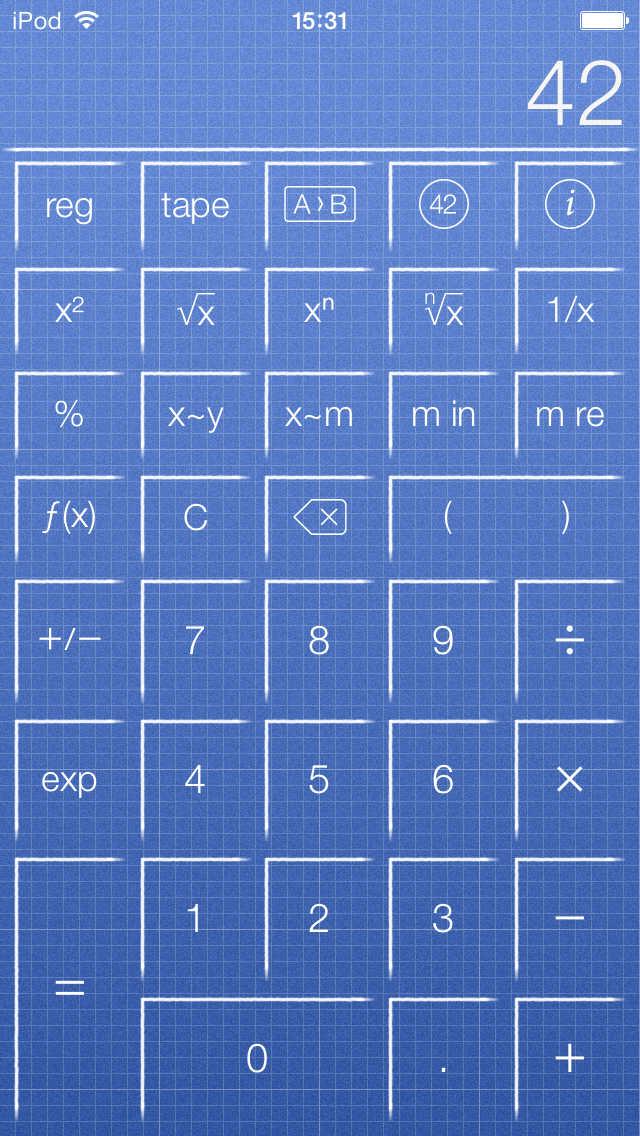
Task: Apply the percent key
Action: (69, 415)
